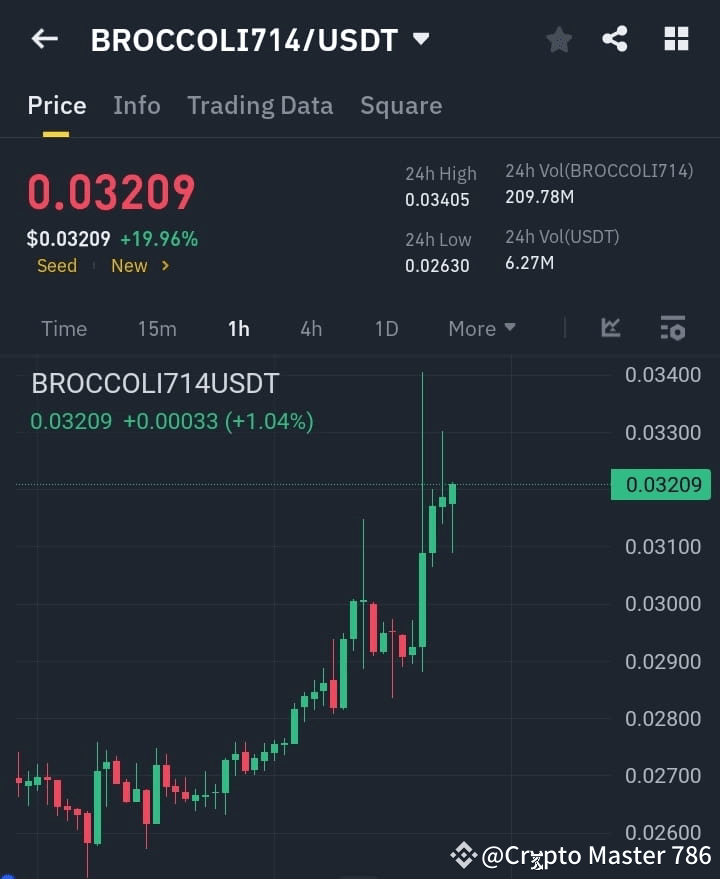Add BROCCOLI714/USDT to favorites with the star
This screenshot has width=720, height=879.
[558, 40]
